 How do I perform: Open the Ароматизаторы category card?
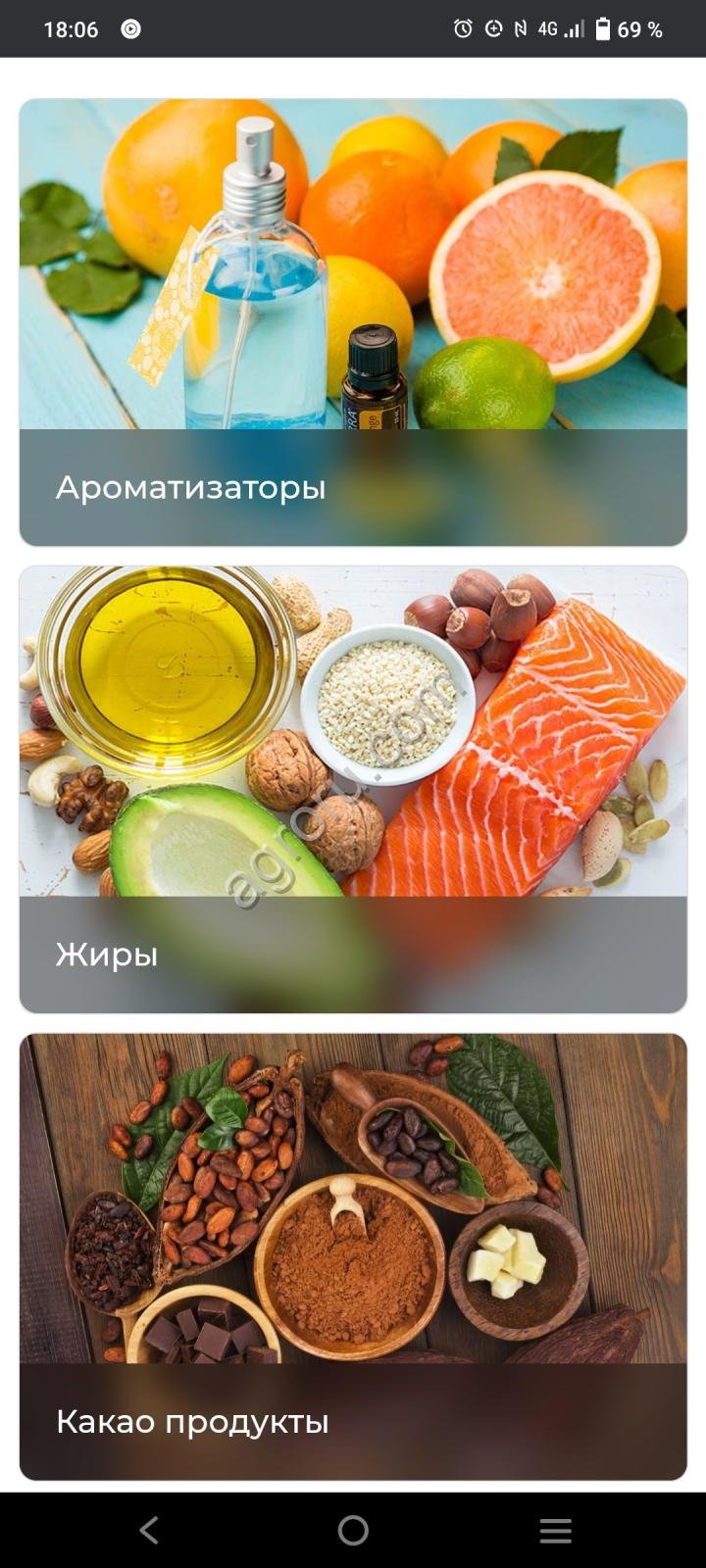coord(353,321)
